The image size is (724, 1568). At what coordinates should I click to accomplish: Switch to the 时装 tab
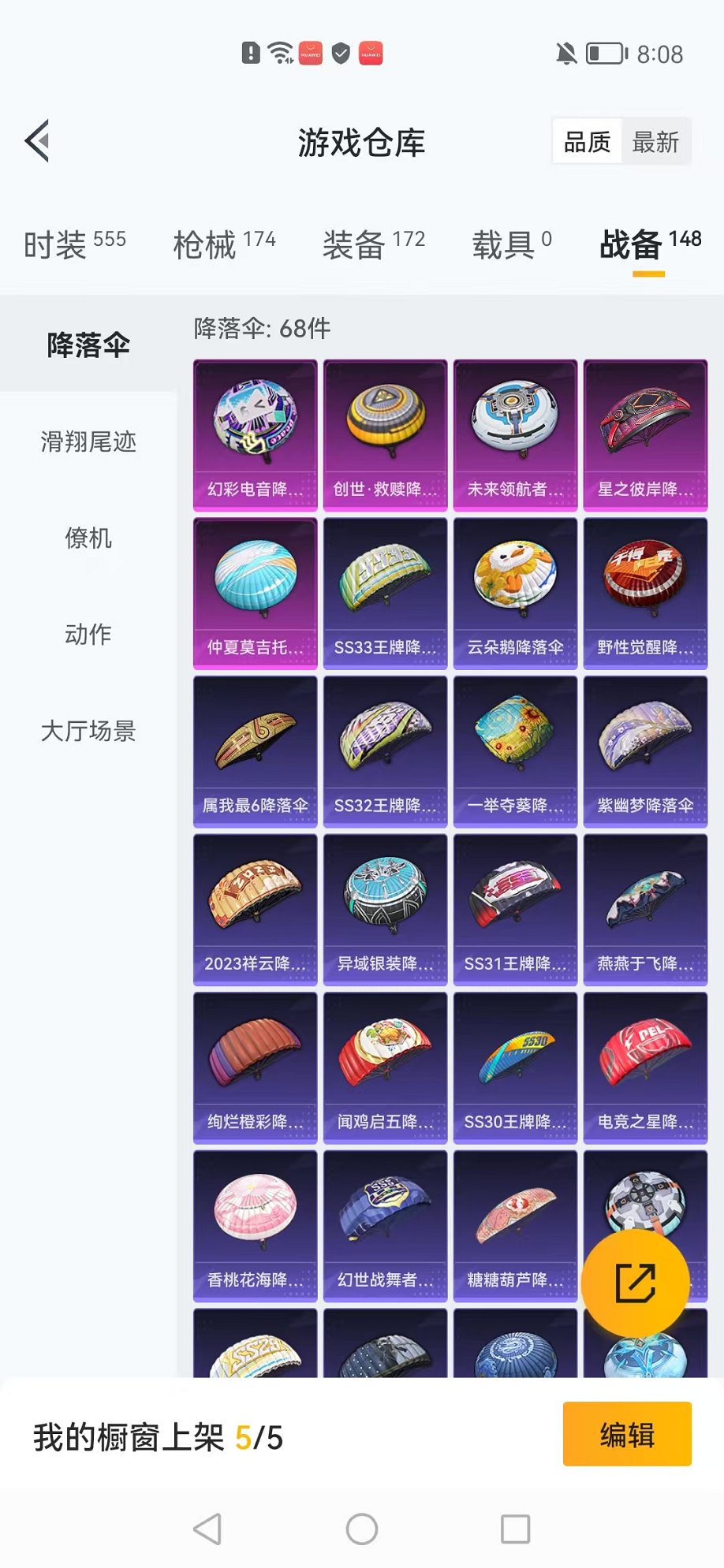(75, 244)
